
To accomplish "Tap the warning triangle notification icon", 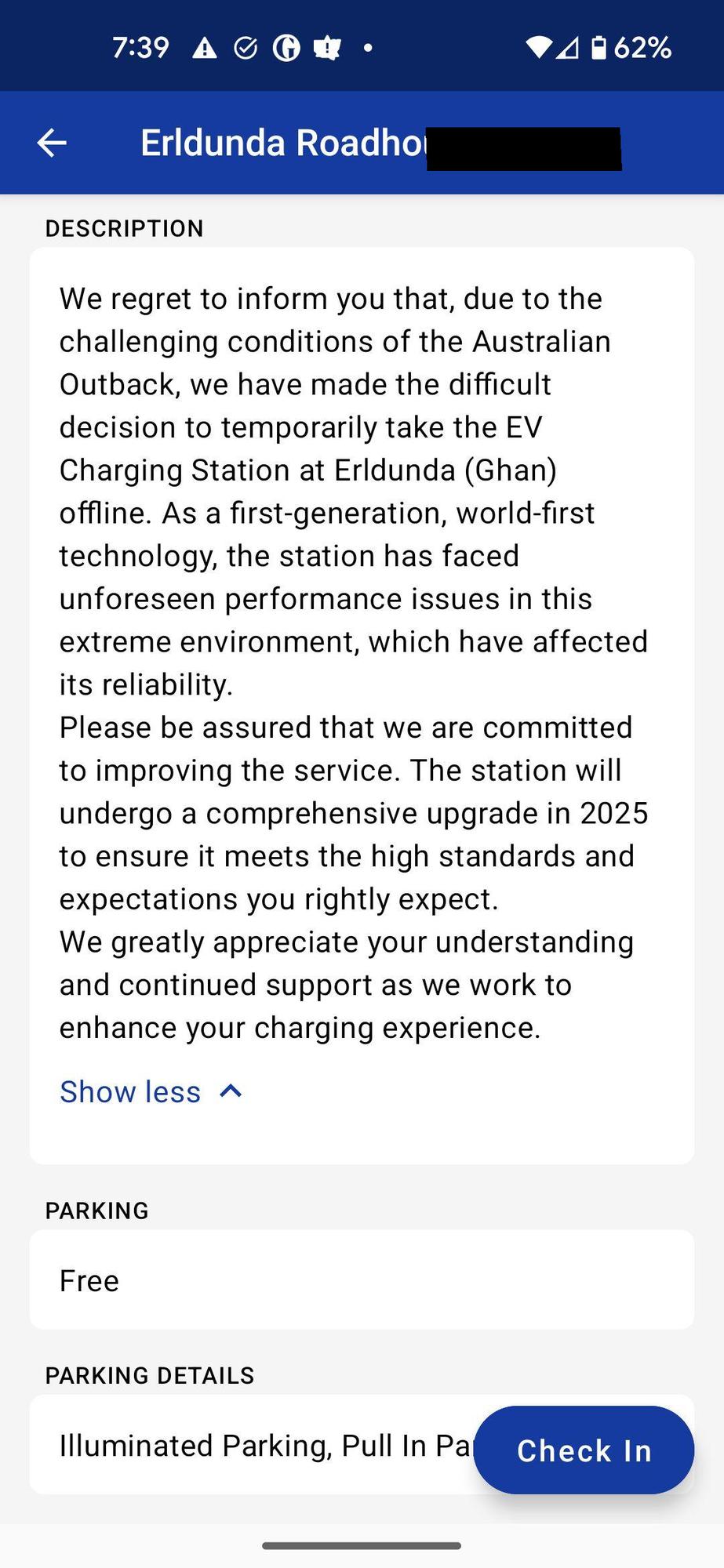I will 206,47.
